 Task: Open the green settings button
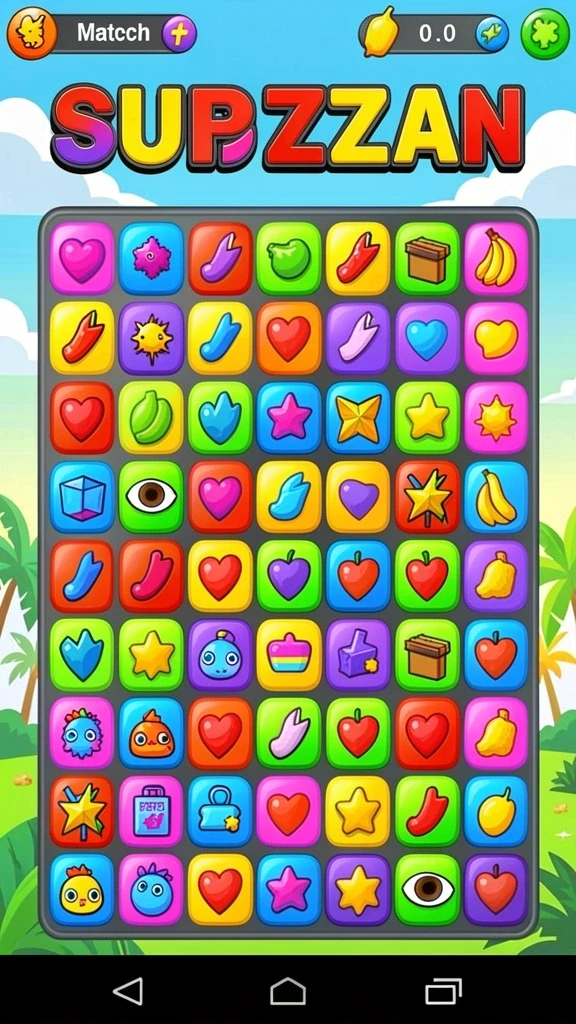point(545,34)
